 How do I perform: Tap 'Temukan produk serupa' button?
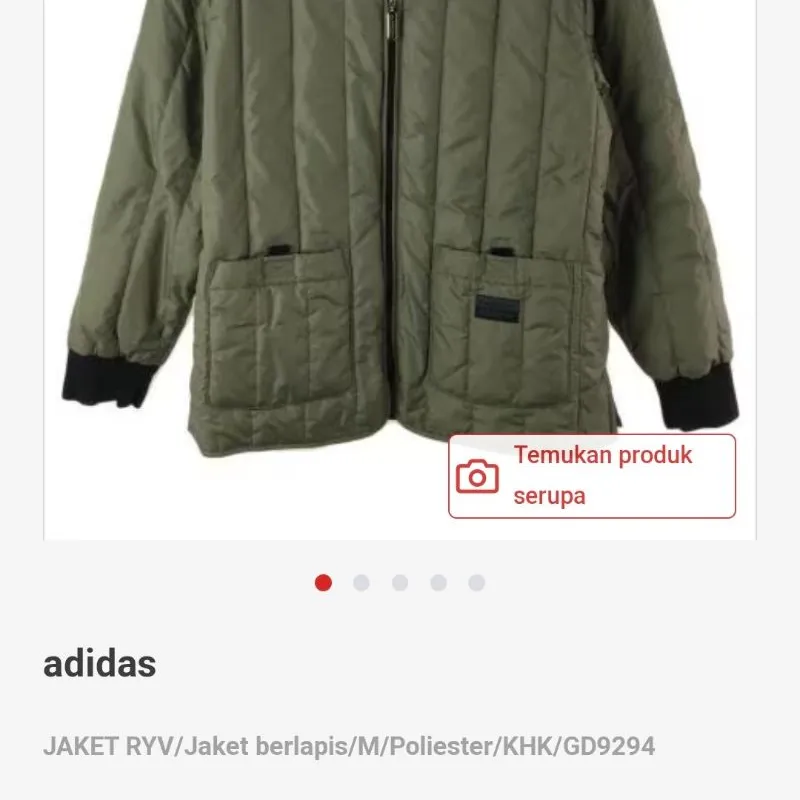[592, 476]
